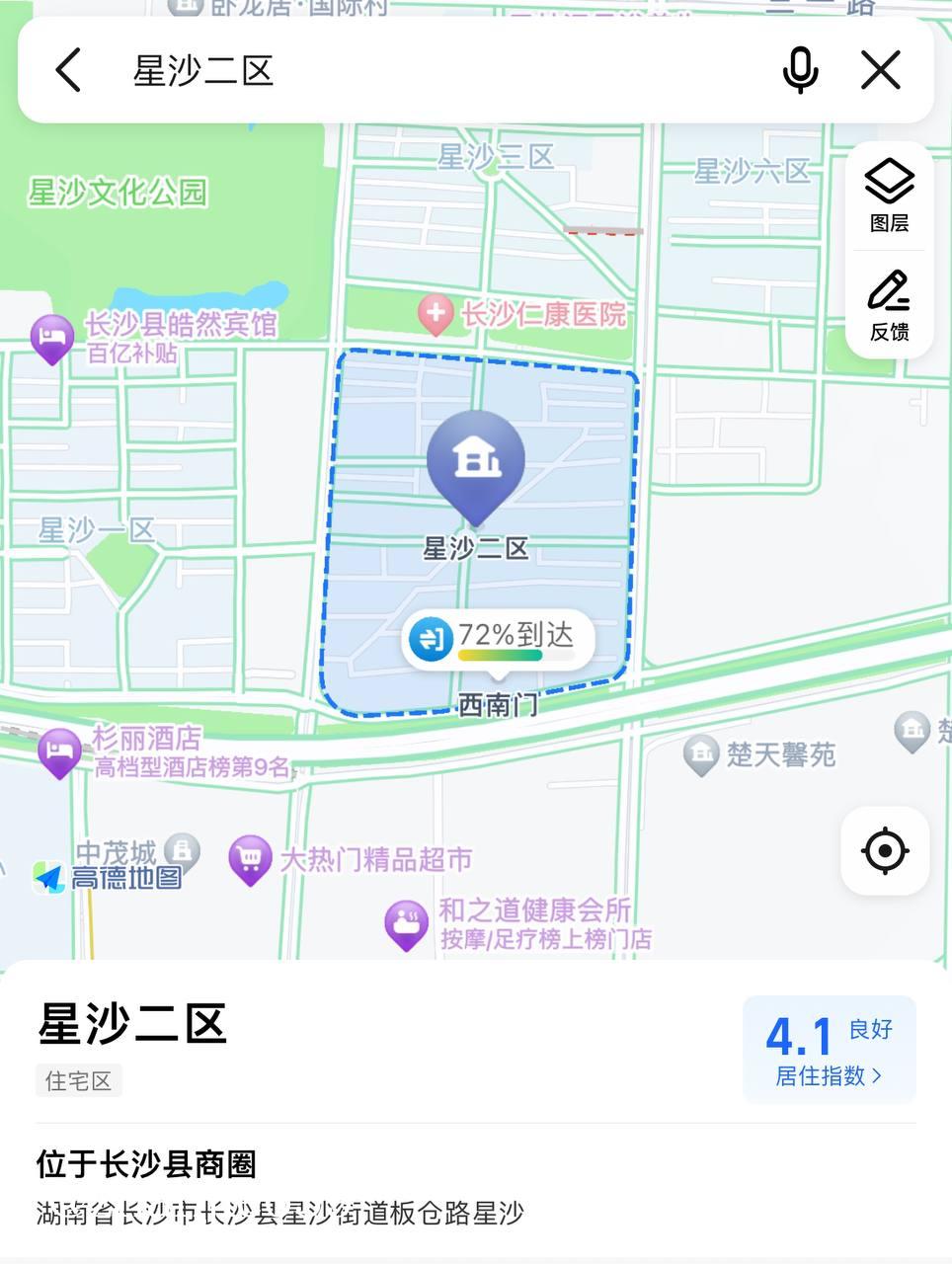Select the 杉丽酒店 hotel pin
Screen dimensions: 952x1264
(58, 752)
